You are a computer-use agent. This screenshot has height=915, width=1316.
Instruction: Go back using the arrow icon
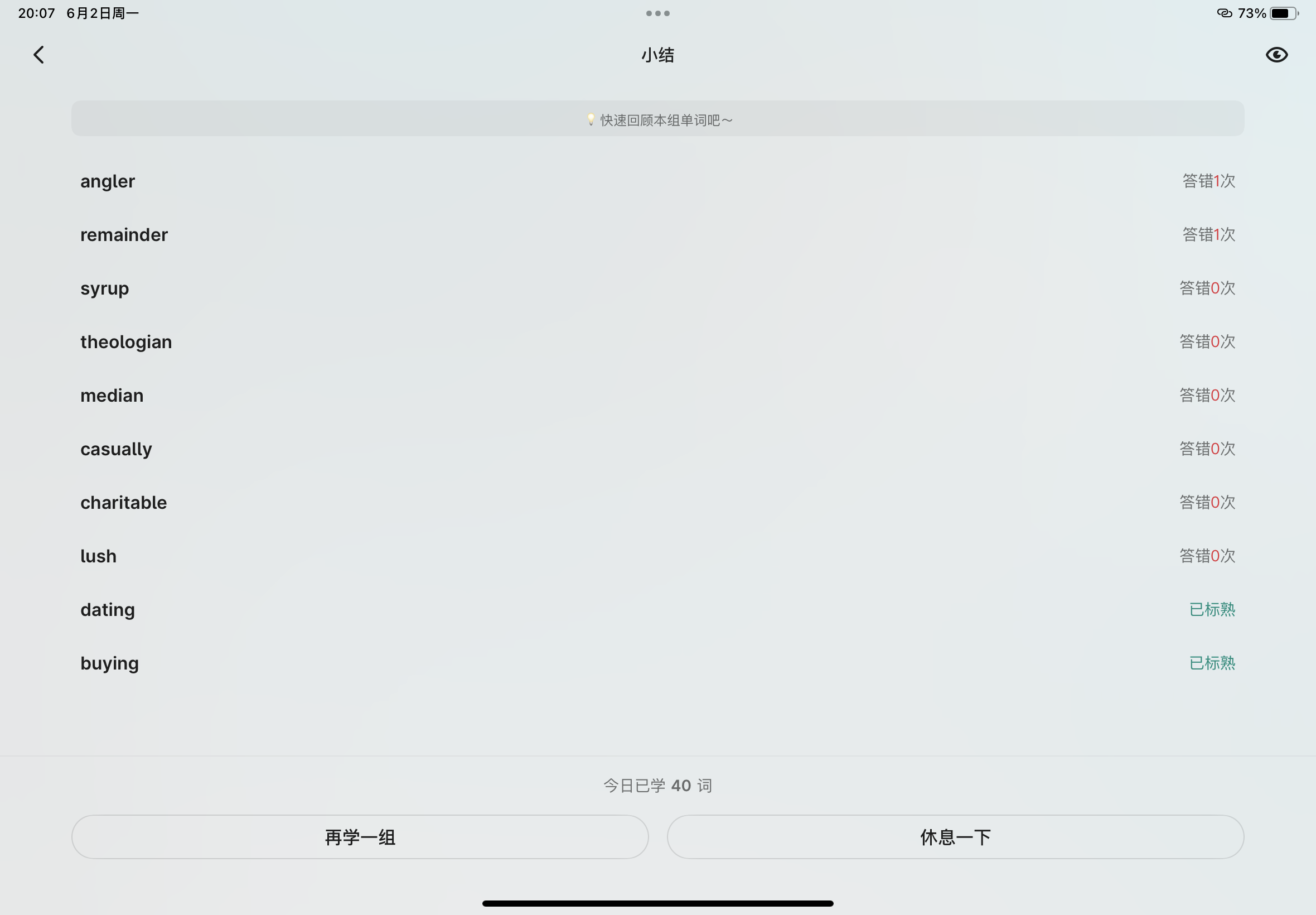point(38,55)
